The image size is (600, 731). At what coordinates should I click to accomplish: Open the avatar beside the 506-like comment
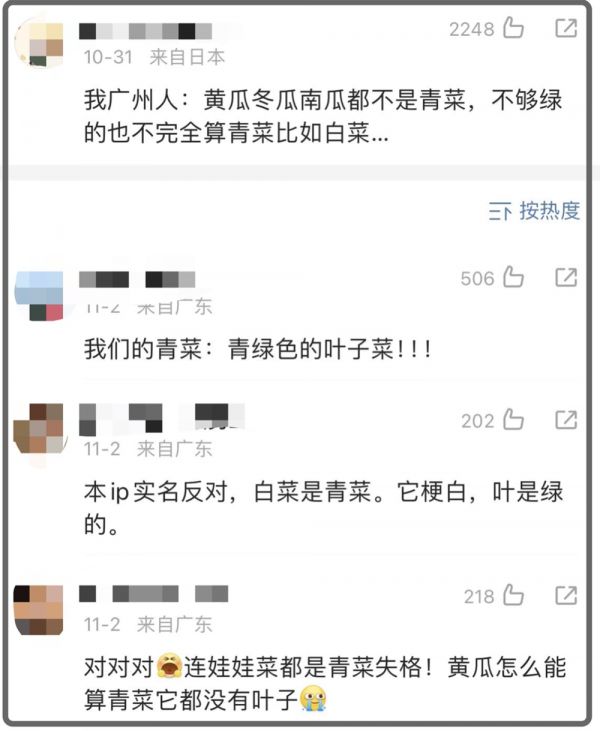coord(41,294)
